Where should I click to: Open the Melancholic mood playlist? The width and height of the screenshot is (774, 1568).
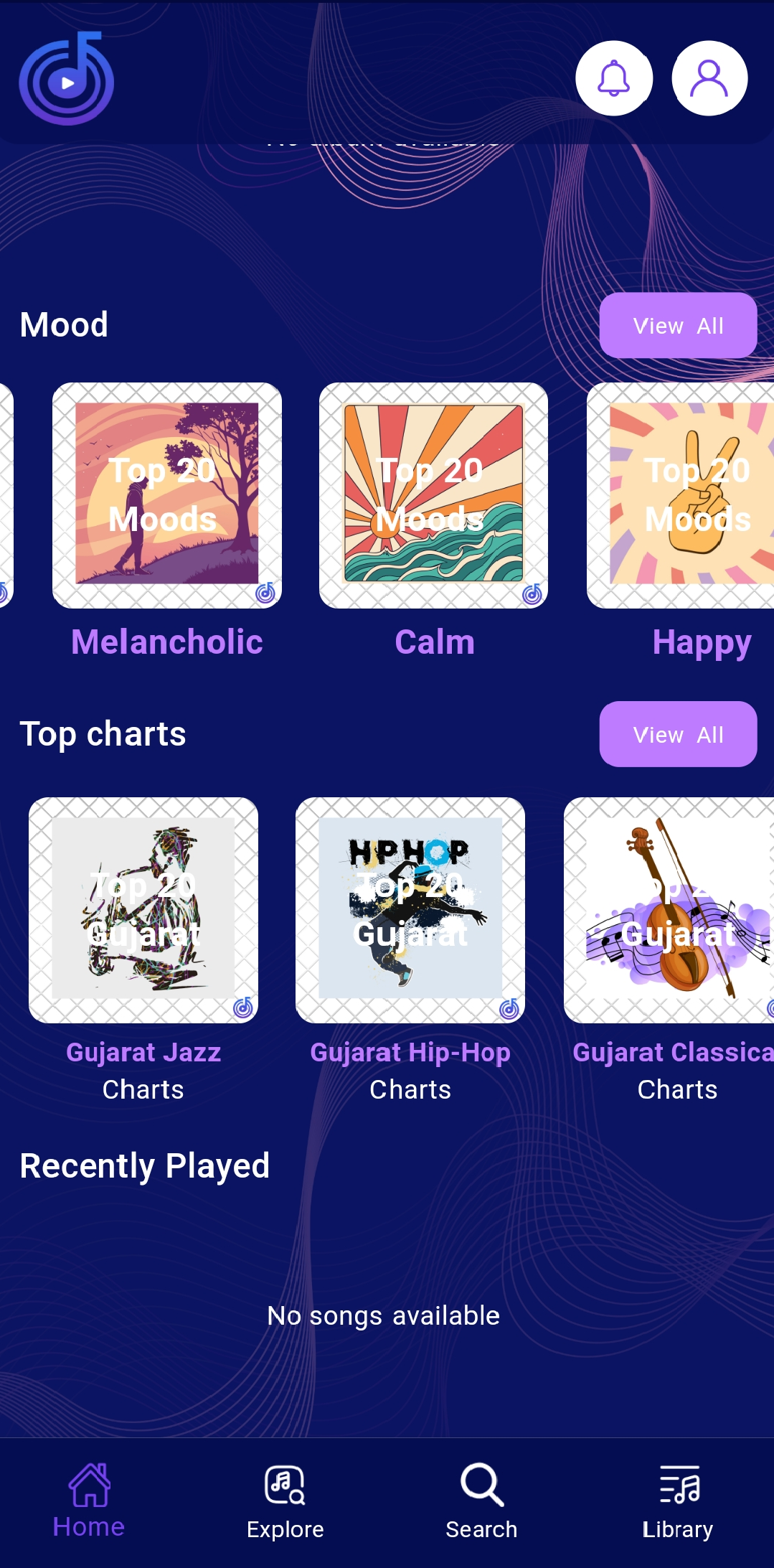click(x=166, y=495)
